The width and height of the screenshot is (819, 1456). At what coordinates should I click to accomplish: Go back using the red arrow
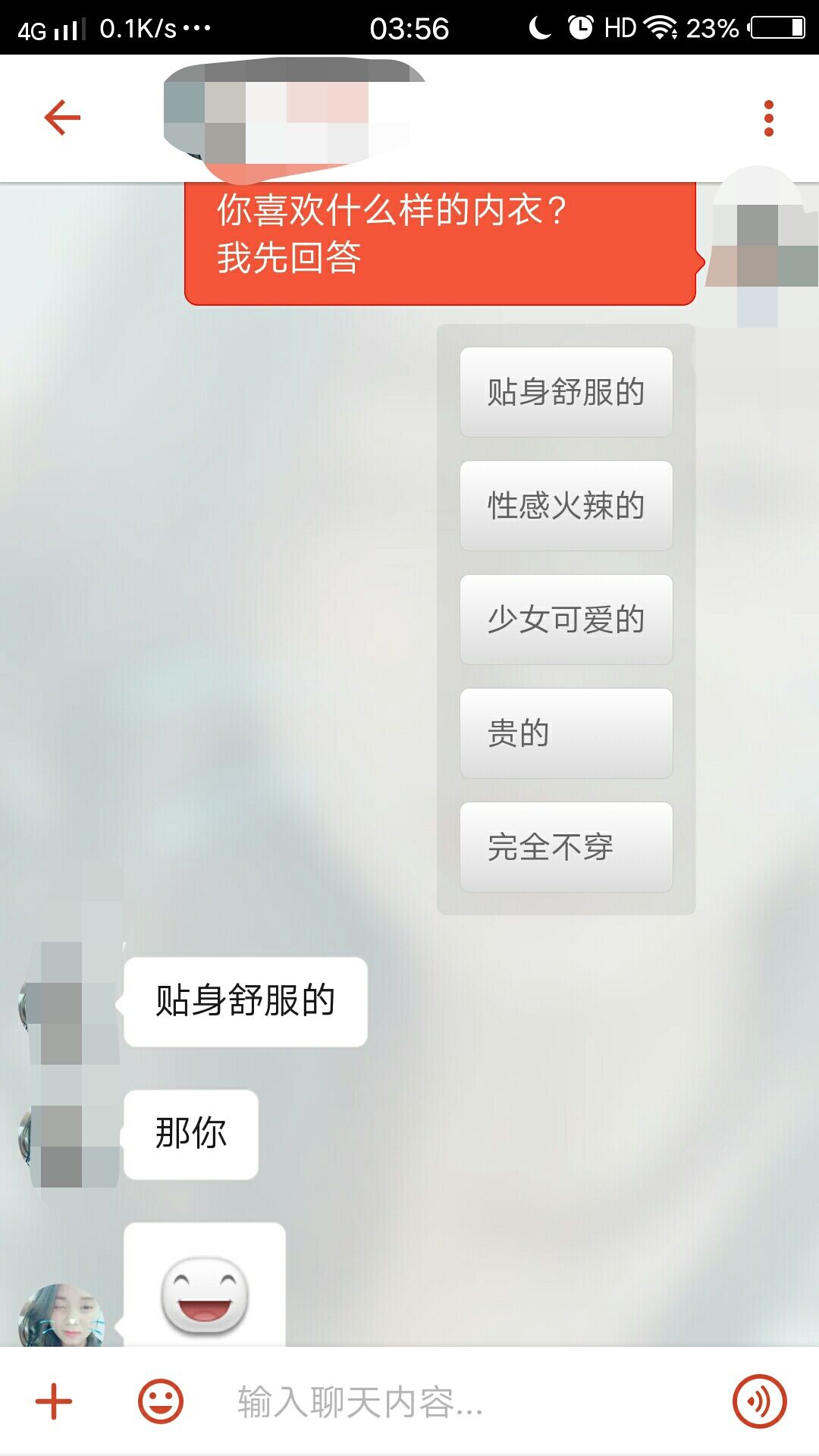(62, 118)
